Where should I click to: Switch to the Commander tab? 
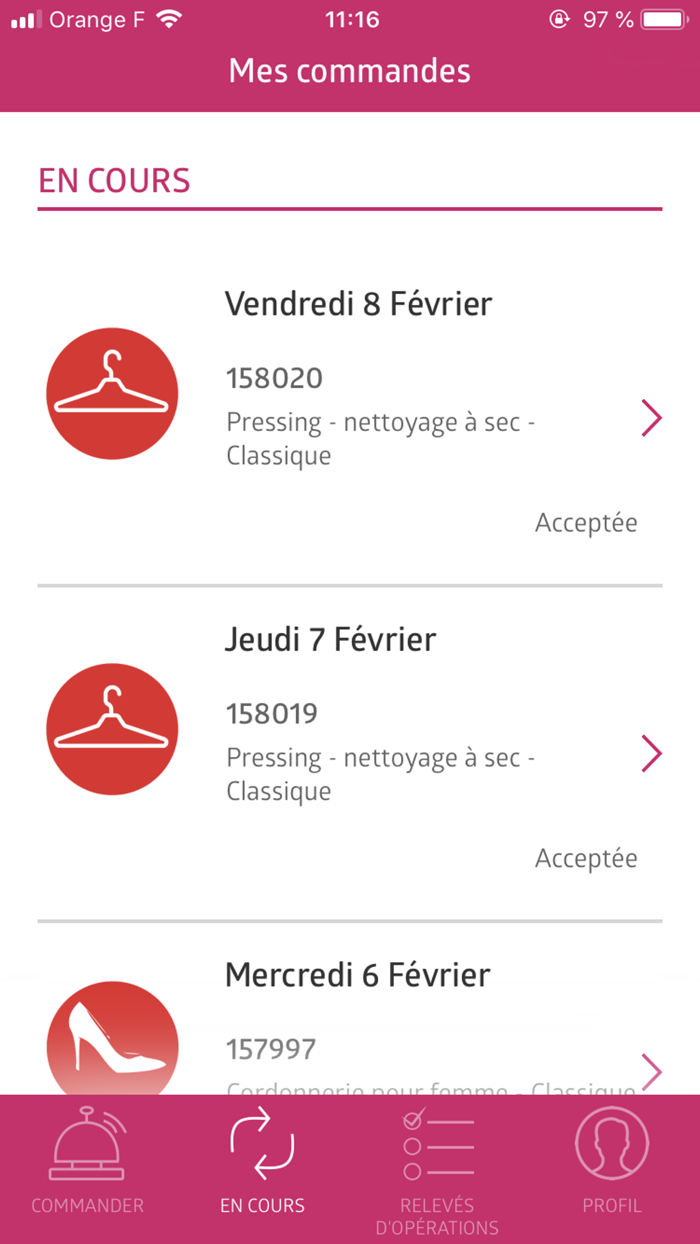[x=88, y=1165]
